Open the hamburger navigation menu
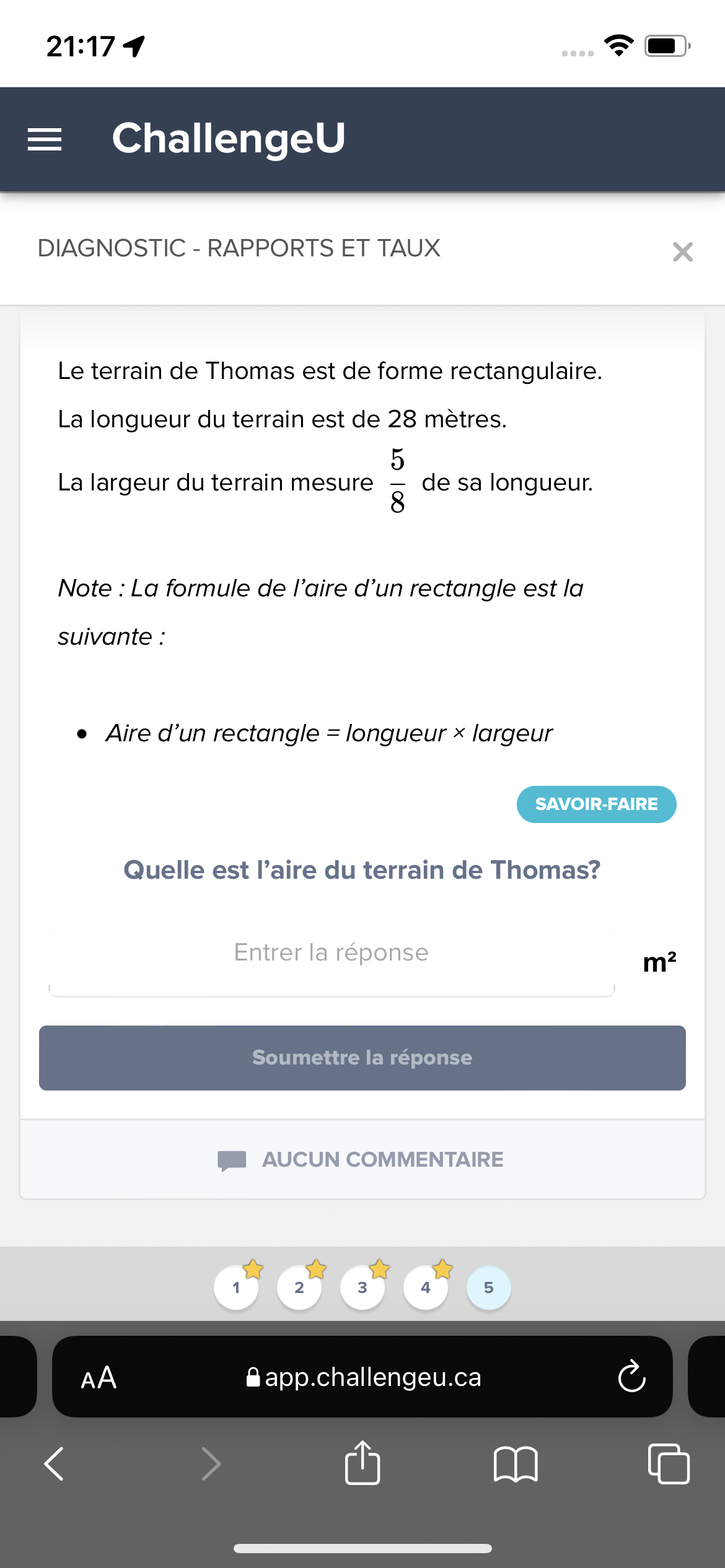The height and width of the screenshot is (1568, 725). tap(45, 139)
